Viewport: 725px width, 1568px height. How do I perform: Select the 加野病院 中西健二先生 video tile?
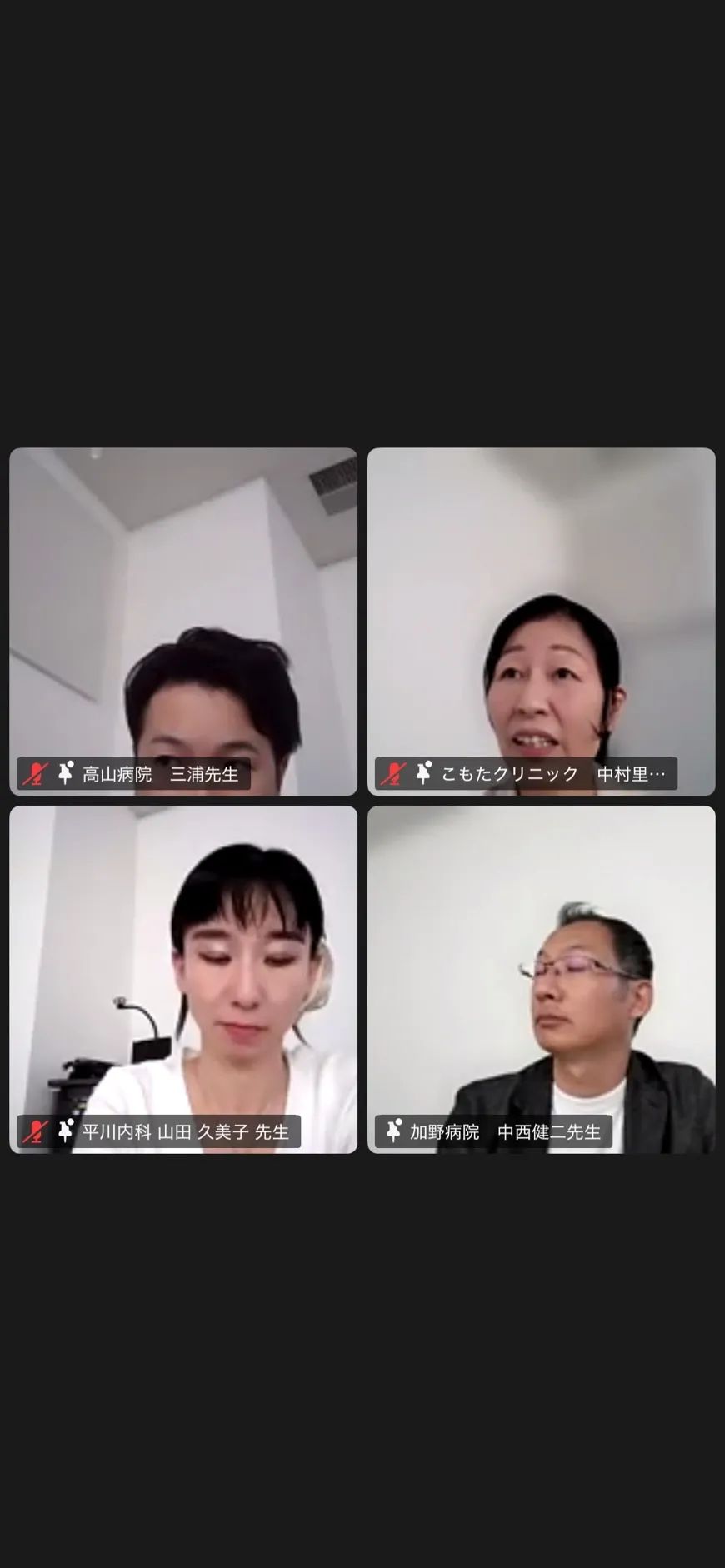(x=542, y=980)
